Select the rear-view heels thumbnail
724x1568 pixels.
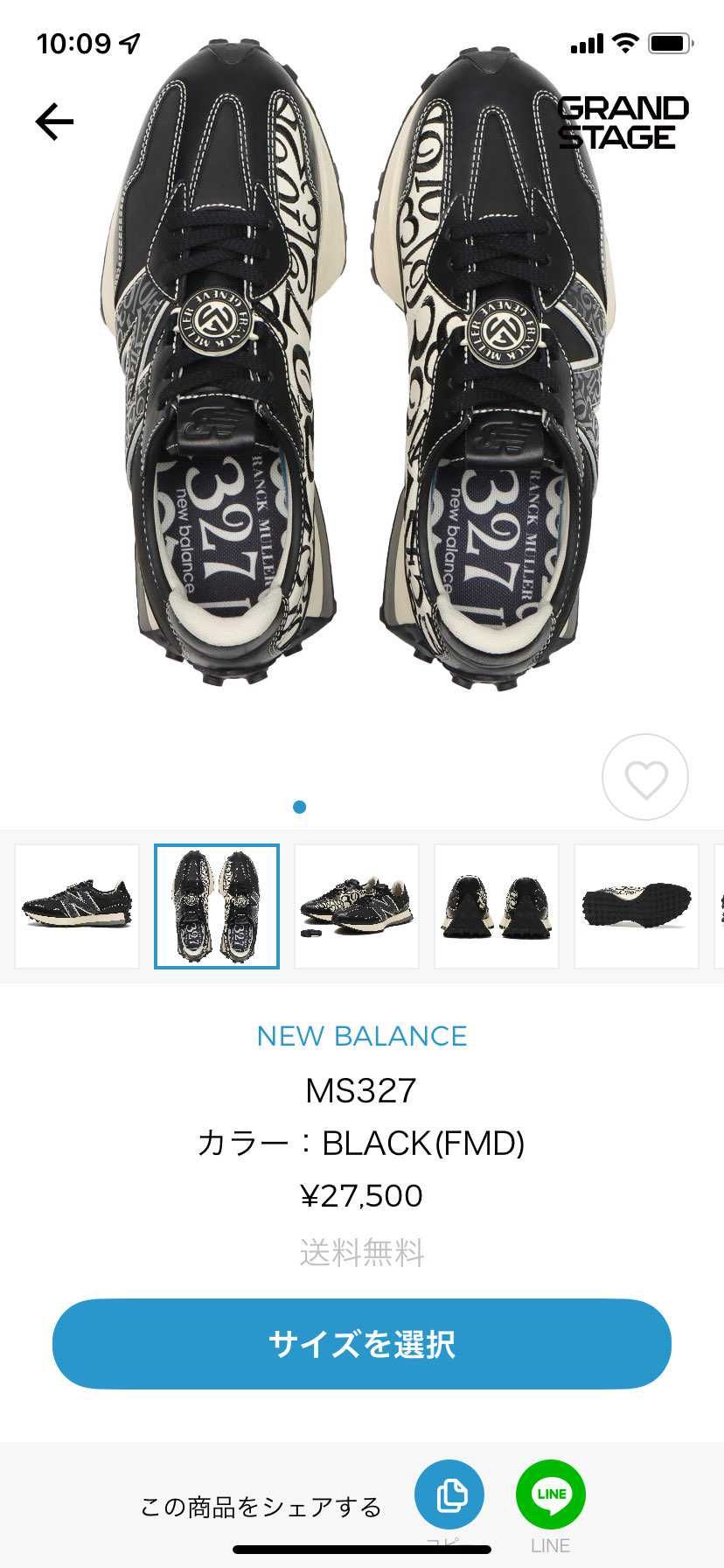(x=497, y=906)
